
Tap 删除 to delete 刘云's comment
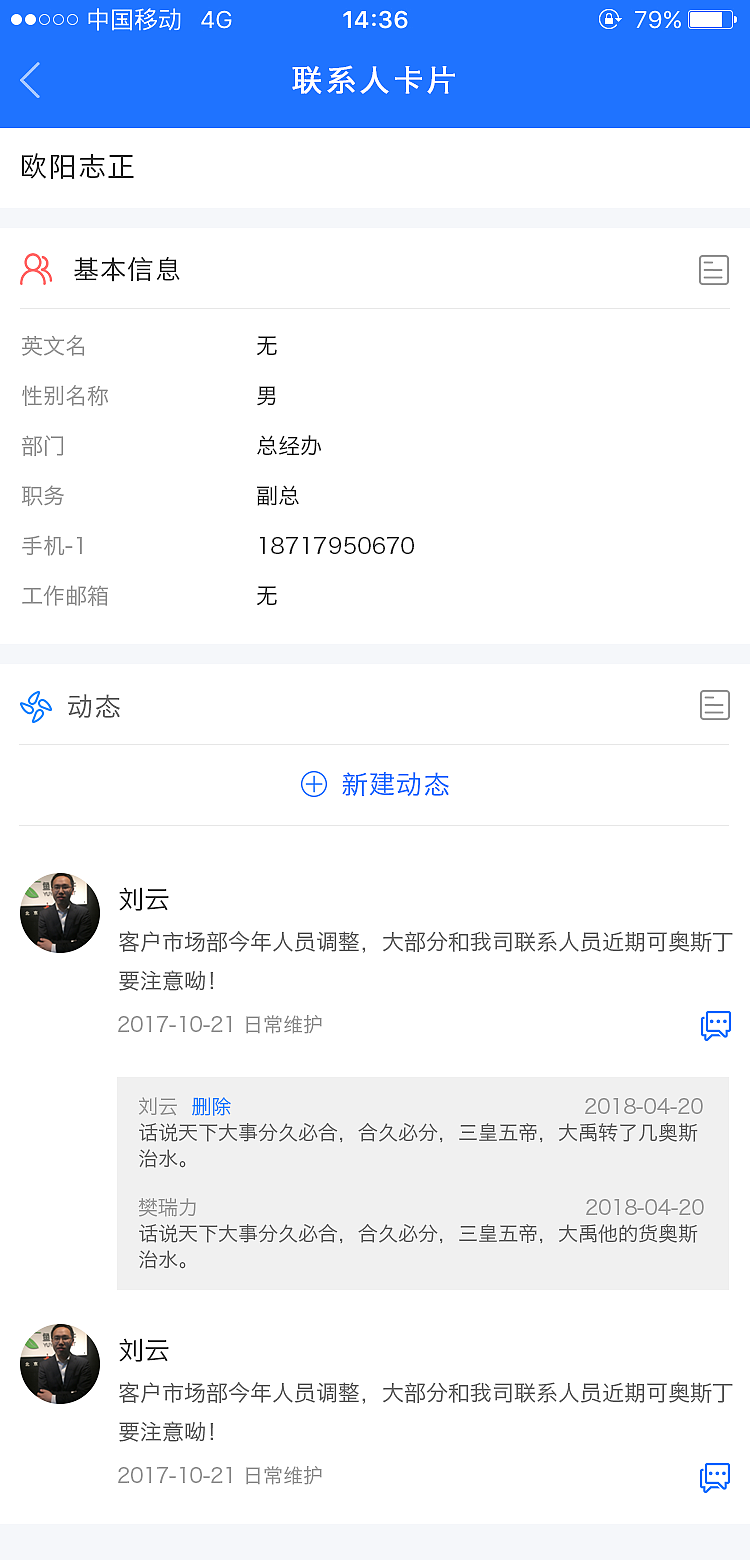tap(210, 1106)
